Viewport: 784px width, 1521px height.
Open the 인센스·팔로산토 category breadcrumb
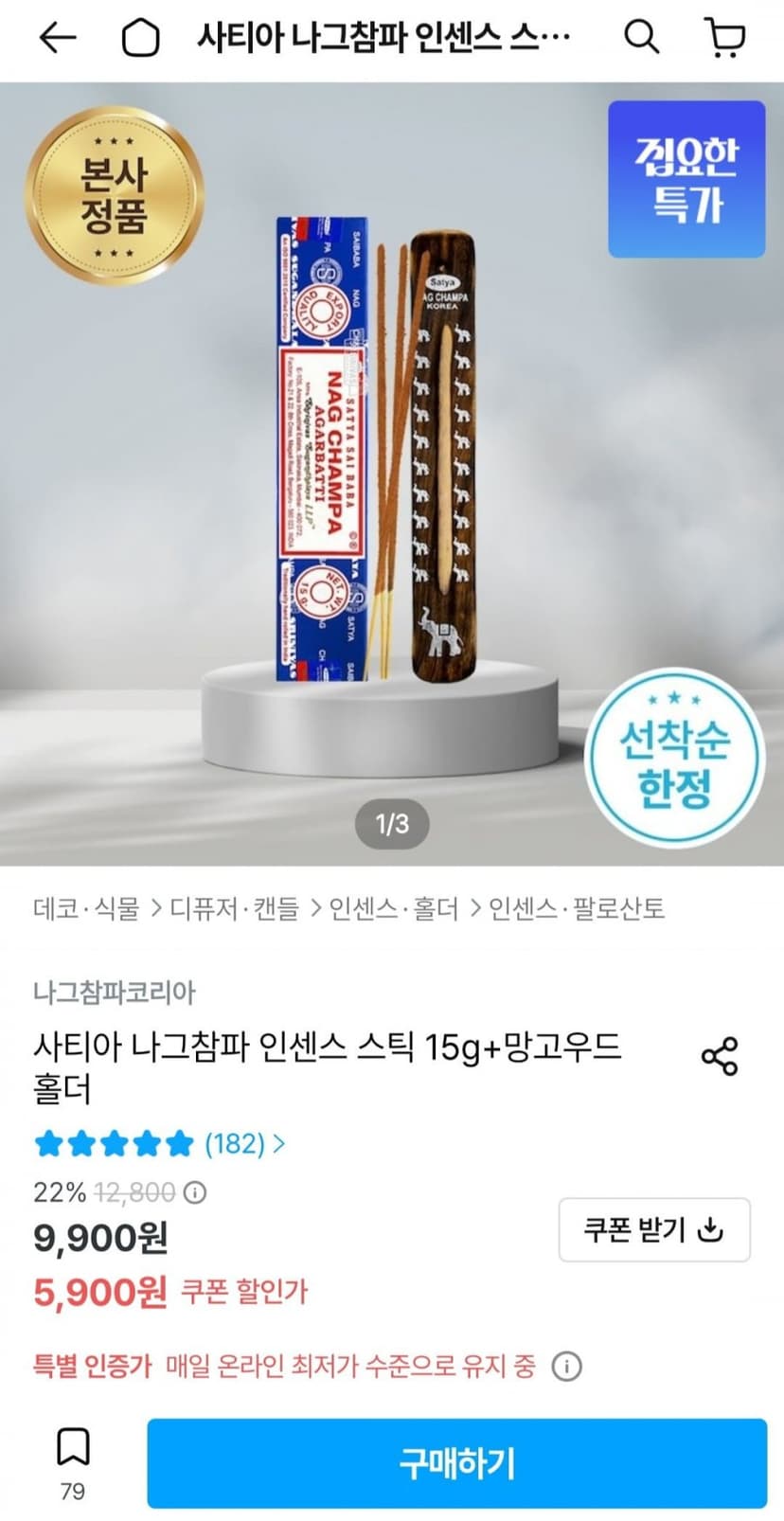pyautogui.click(x=576, y=908)
